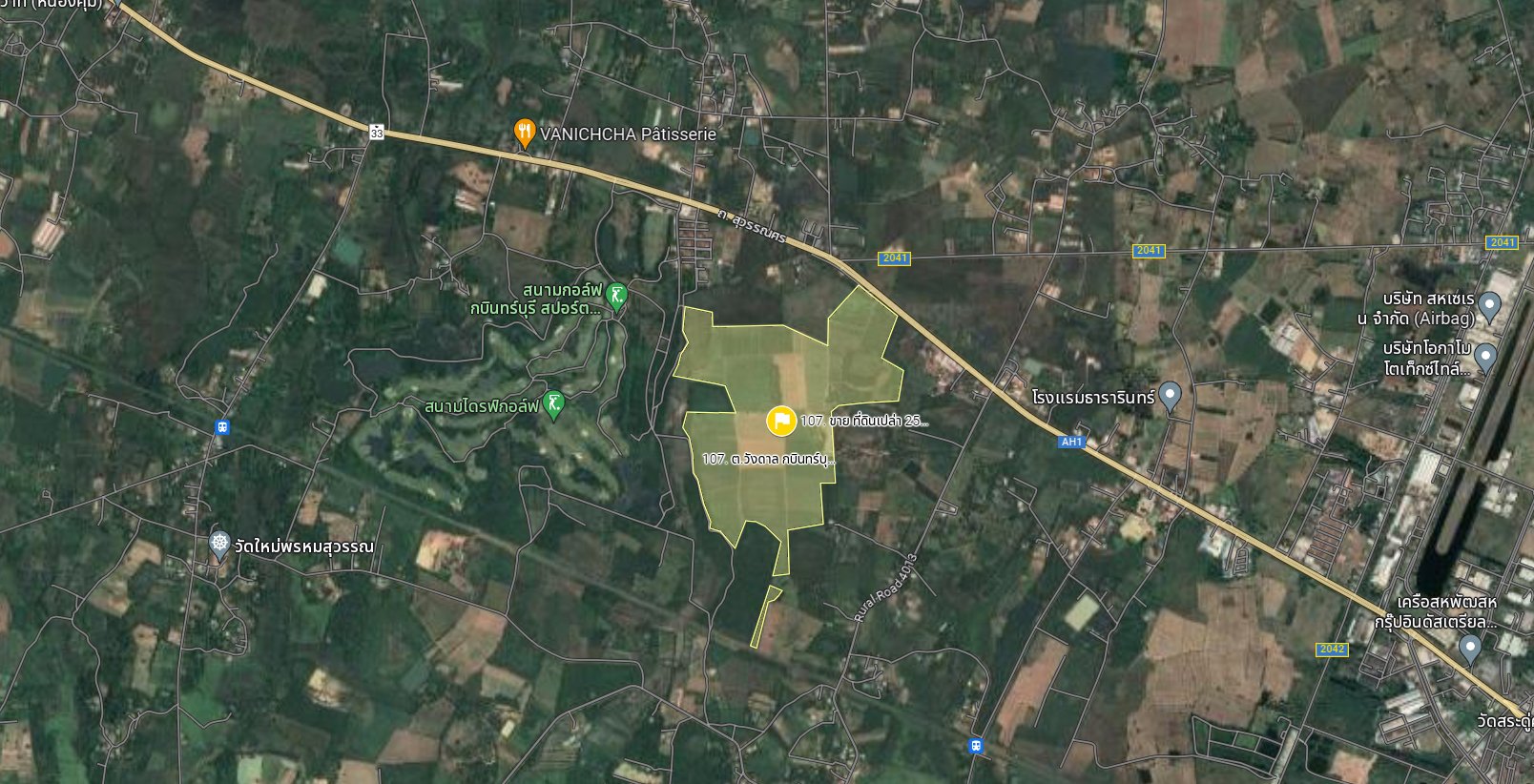Image resolution: width=1534 pixels, height=784 pixels.
Task: Open the Saha Pathana Group Industrial pin
Action: (x=1470, y=649)
